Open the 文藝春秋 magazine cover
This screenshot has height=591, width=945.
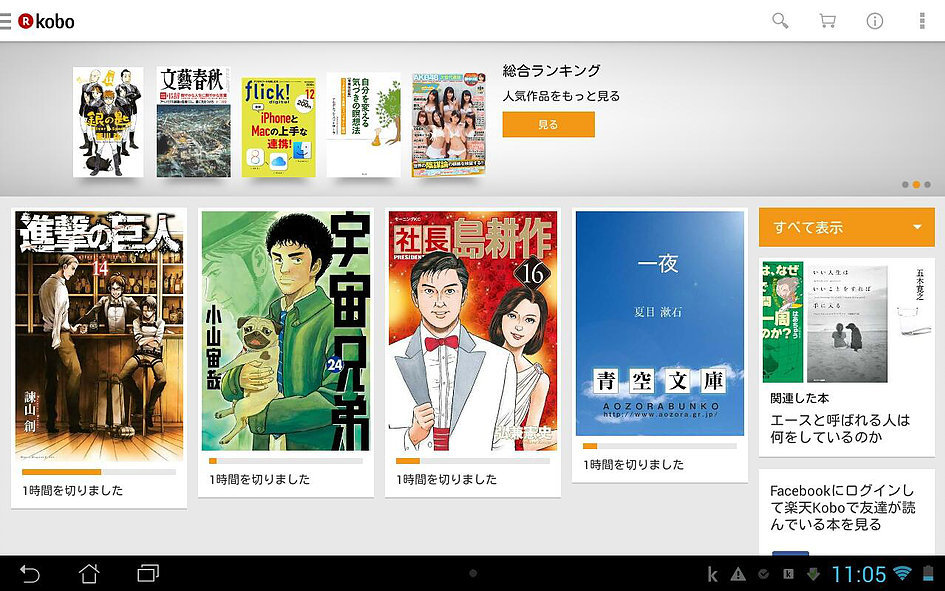coord(193,122)
